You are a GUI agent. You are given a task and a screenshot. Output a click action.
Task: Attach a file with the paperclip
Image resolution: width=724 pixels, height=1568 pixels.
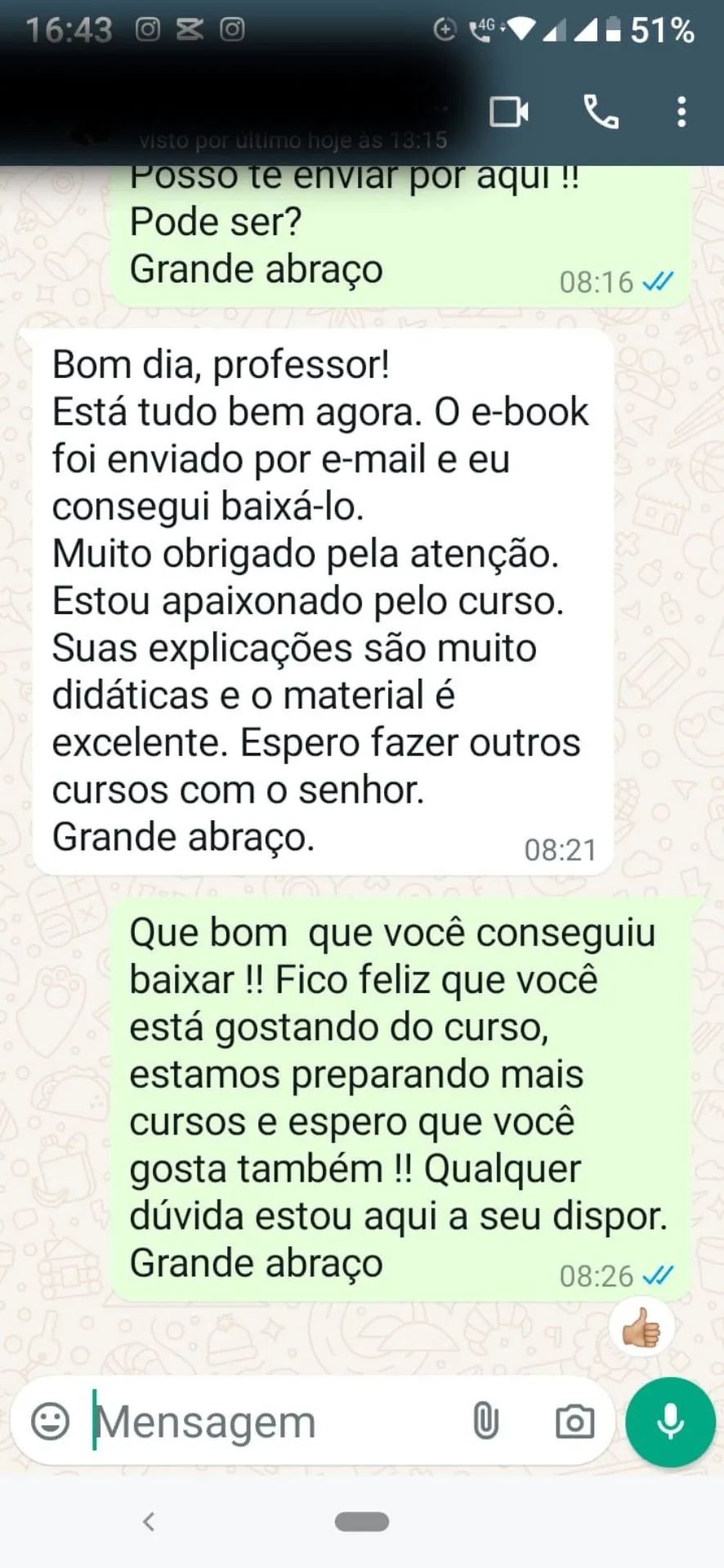point(485,1422)
